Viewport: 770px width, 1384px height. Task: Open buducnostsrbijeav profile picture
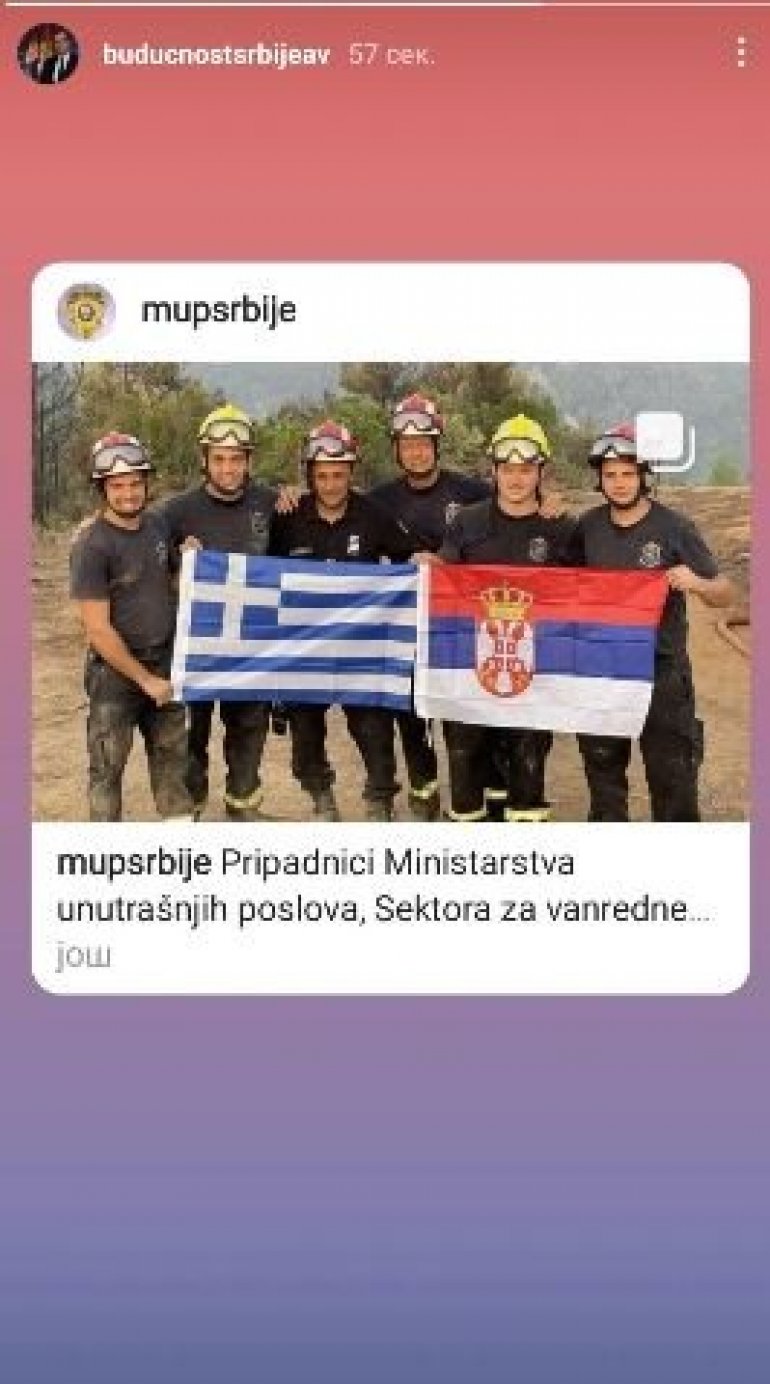[x=47, y=54]
